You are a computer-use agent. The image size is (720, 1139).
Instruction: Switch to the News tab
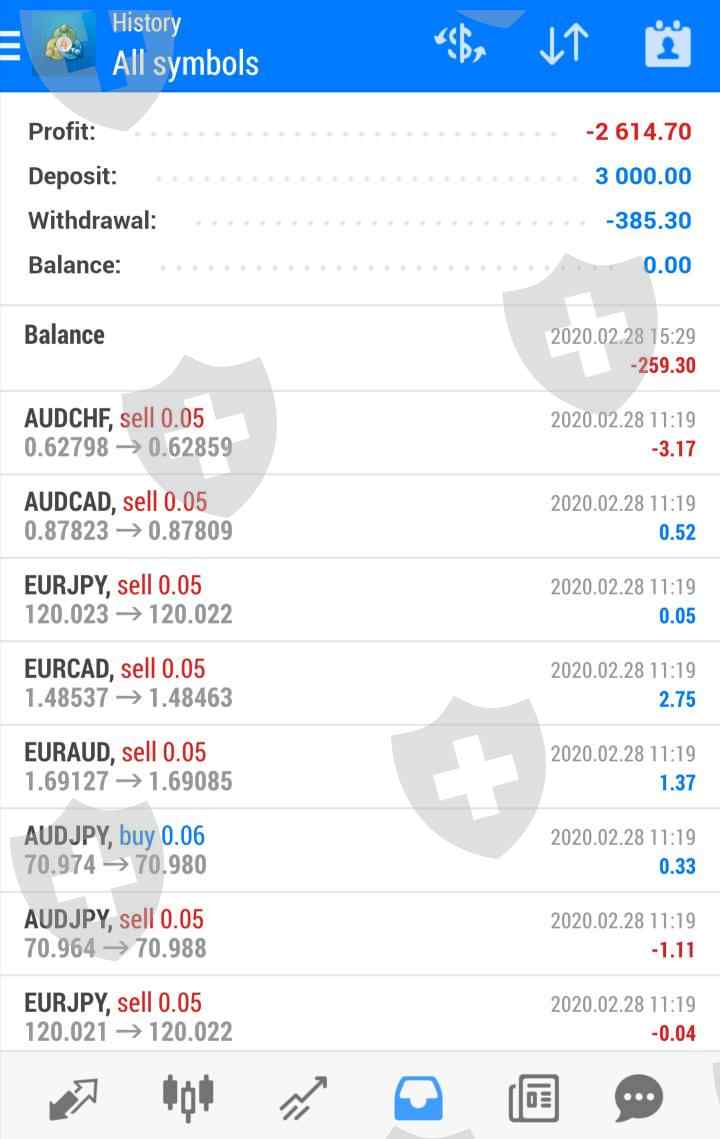click(x=533, y=1098)
